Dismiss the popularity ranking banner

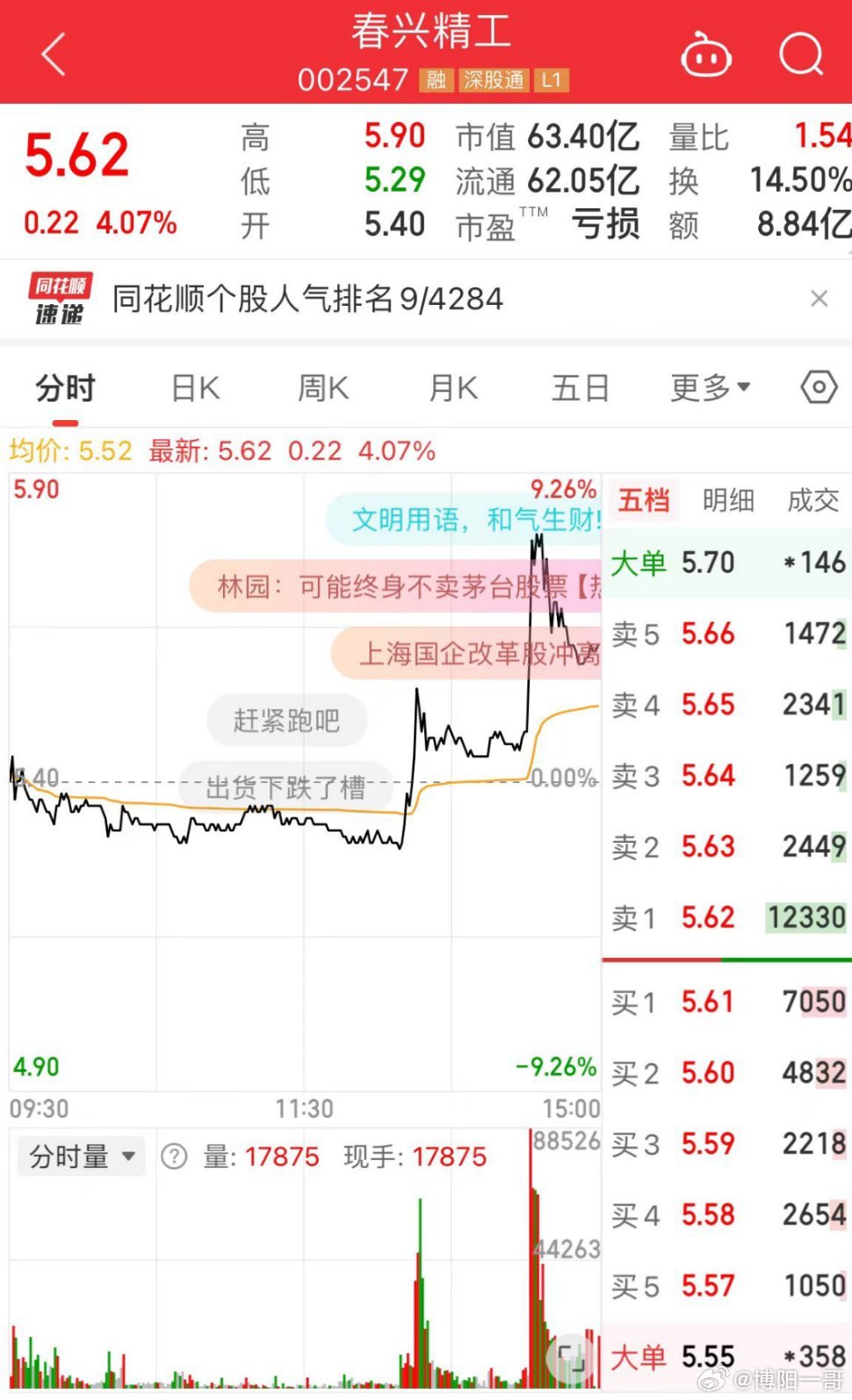[819, 299]
